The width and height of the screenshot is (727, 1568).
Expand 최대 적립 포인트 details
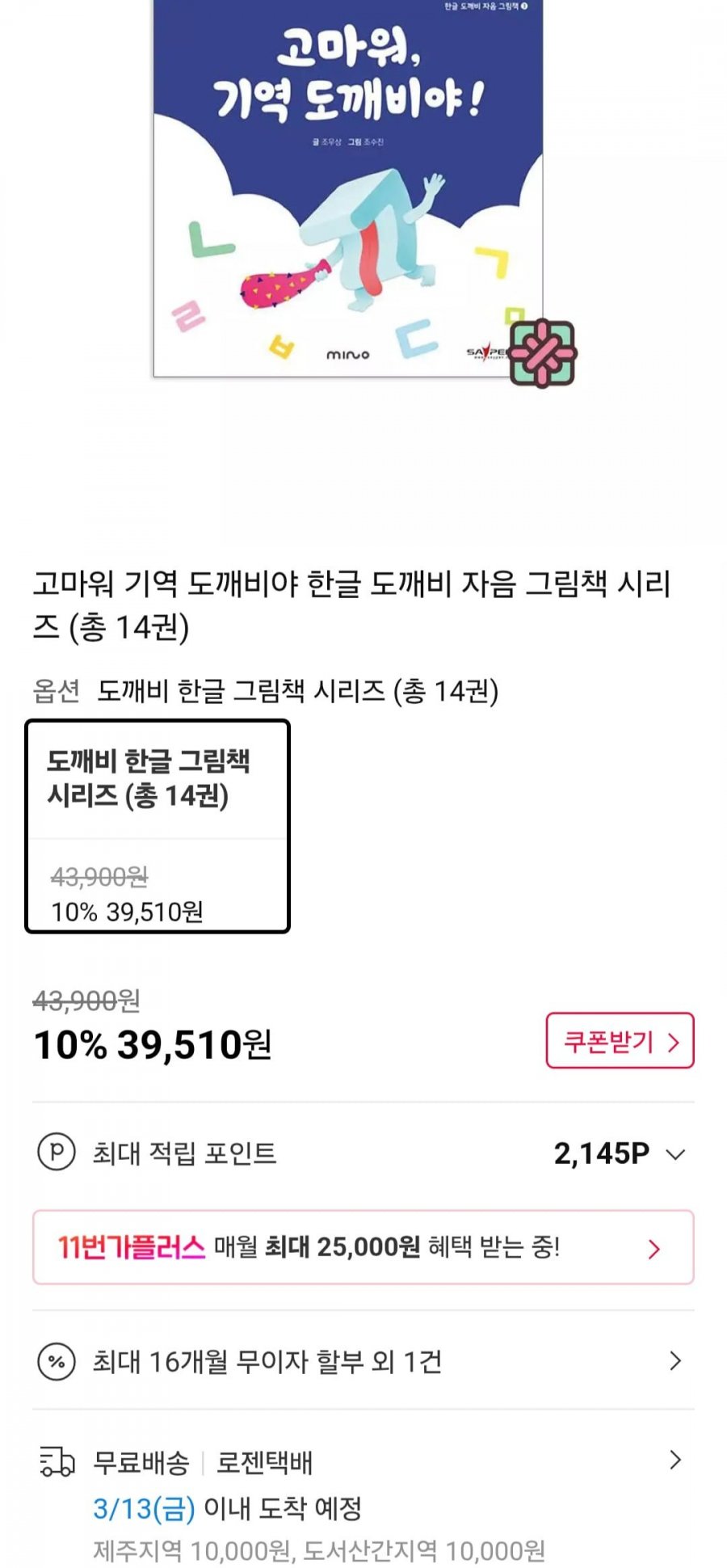(x=675, y=1153)
